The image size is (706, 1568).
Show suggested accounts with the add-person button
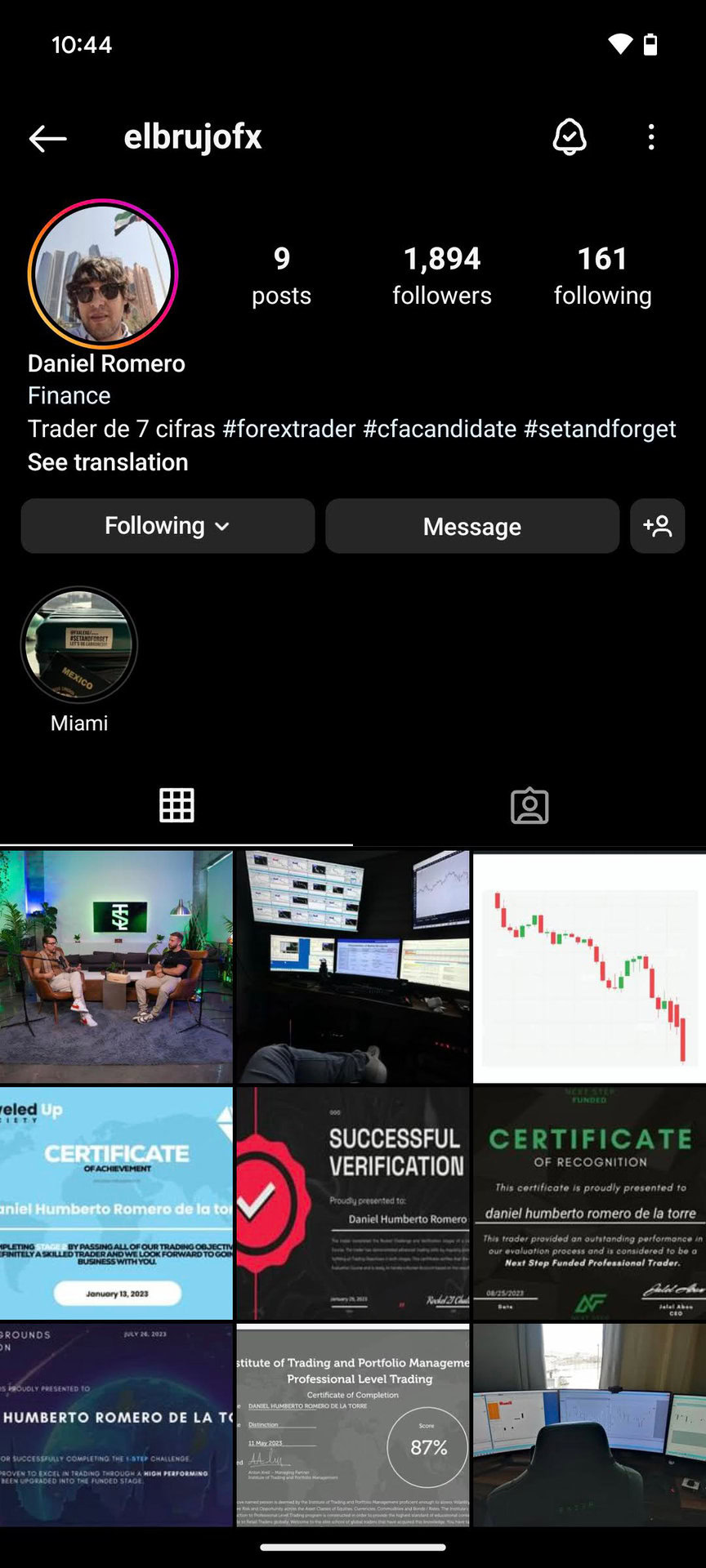(x=657, y=526)
